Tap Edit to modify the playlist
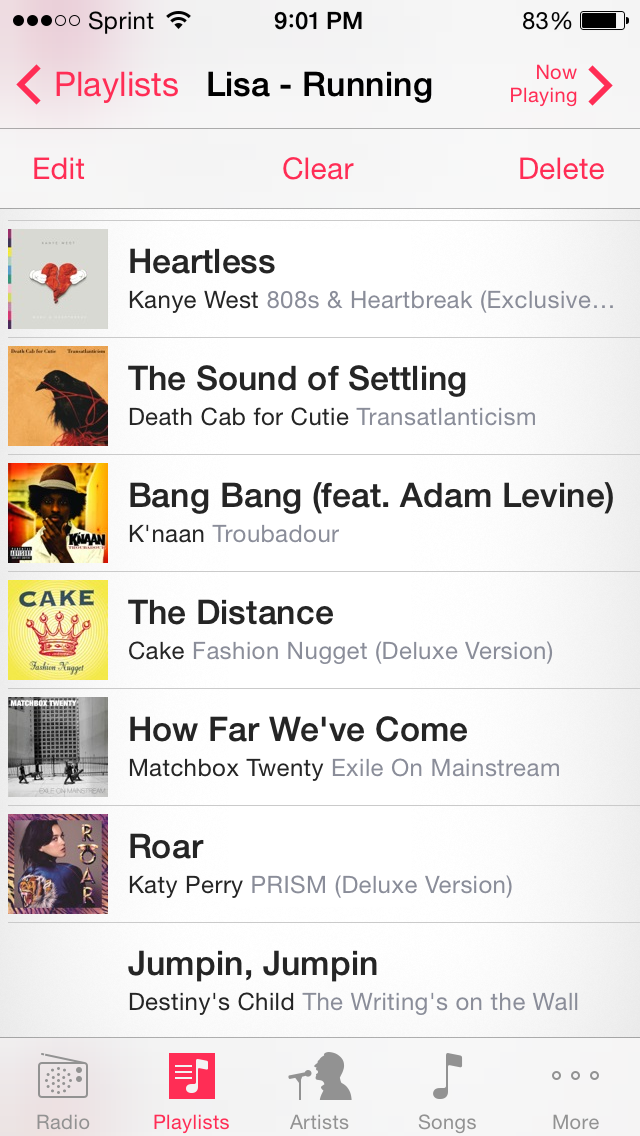 pyautogui.click(x=59, y=169)
